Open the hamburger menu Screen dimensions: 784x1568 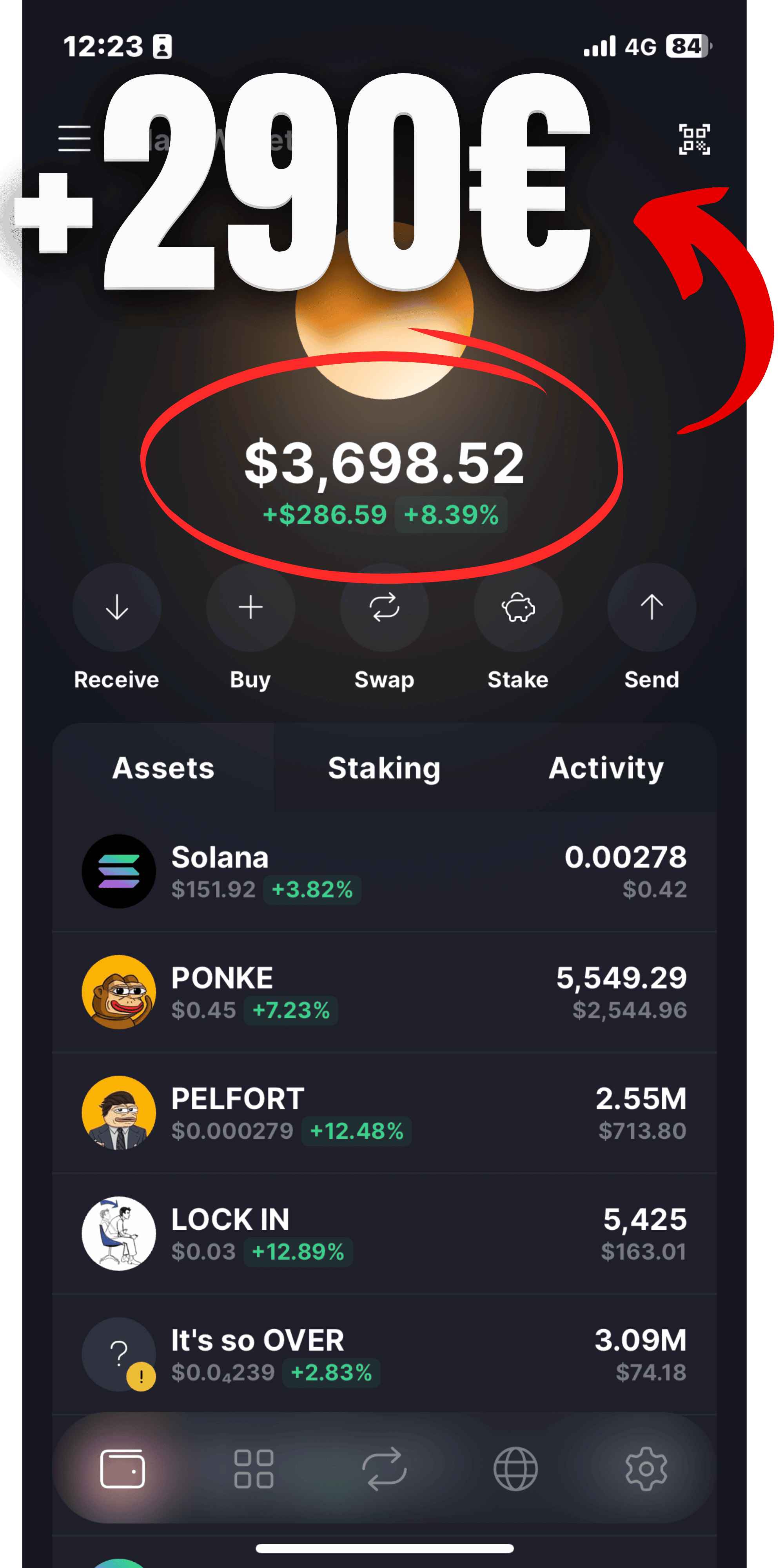[x=74, y=138]
